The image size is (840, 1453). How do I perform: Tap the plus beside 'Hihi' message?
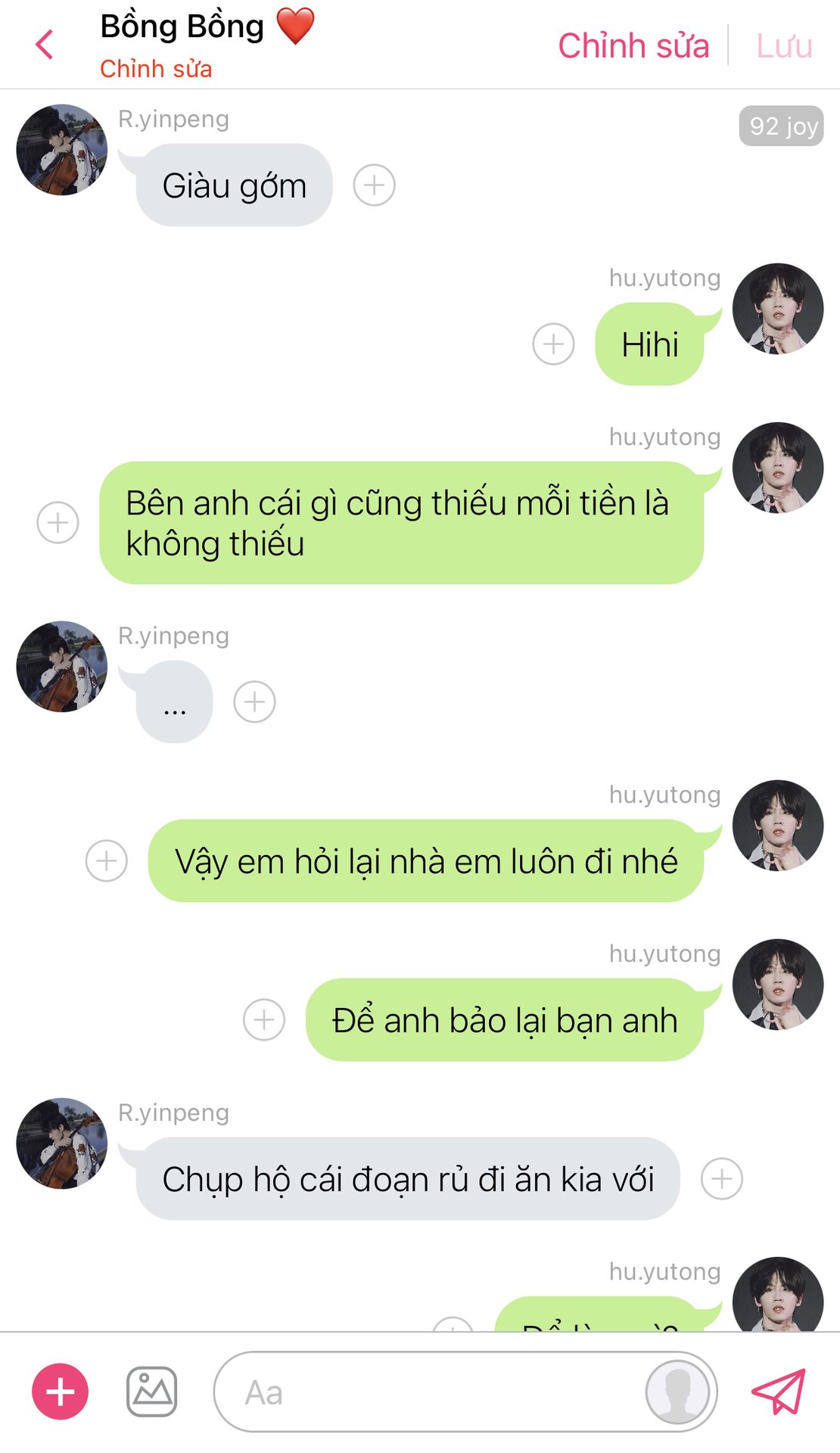click(553, 344)
